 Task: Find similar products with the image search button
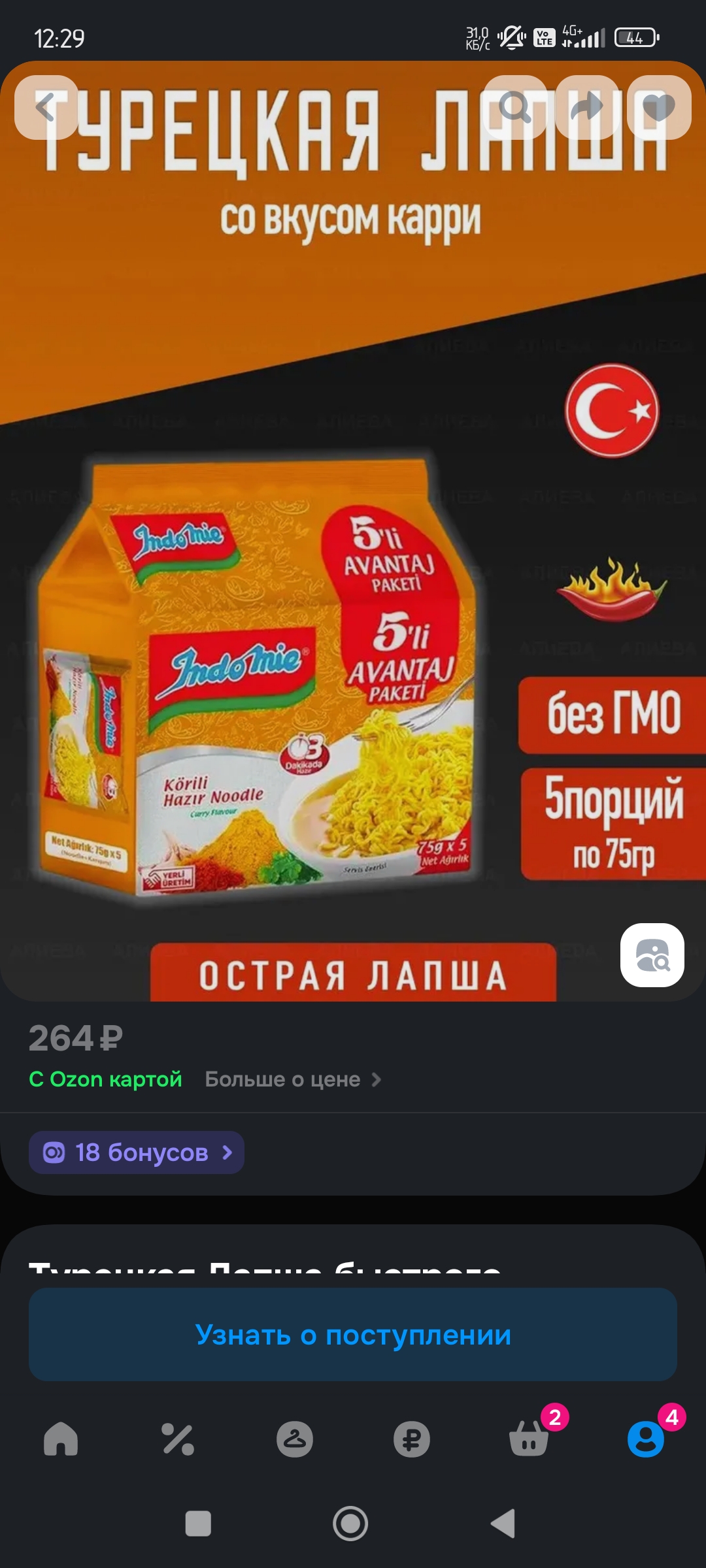tap(652, 955)
